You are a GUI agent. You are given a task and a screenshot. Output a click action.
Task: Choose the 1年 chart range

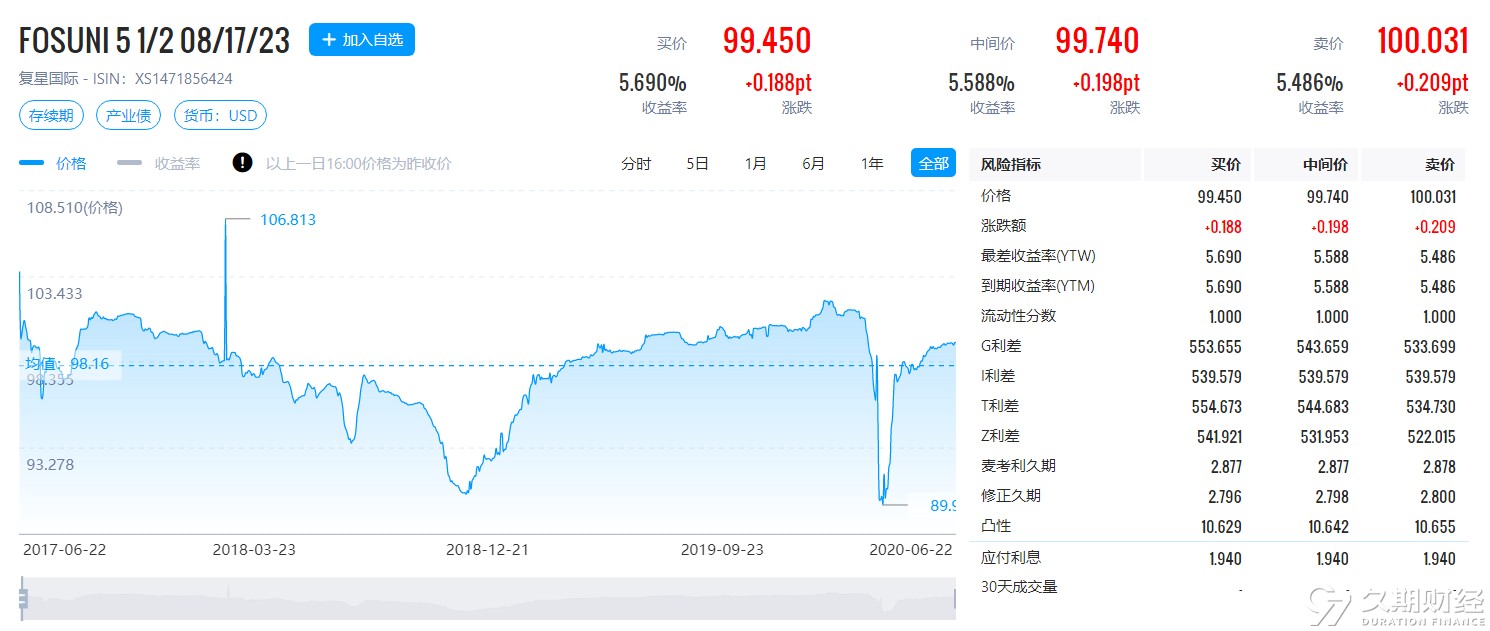[872, 163]
